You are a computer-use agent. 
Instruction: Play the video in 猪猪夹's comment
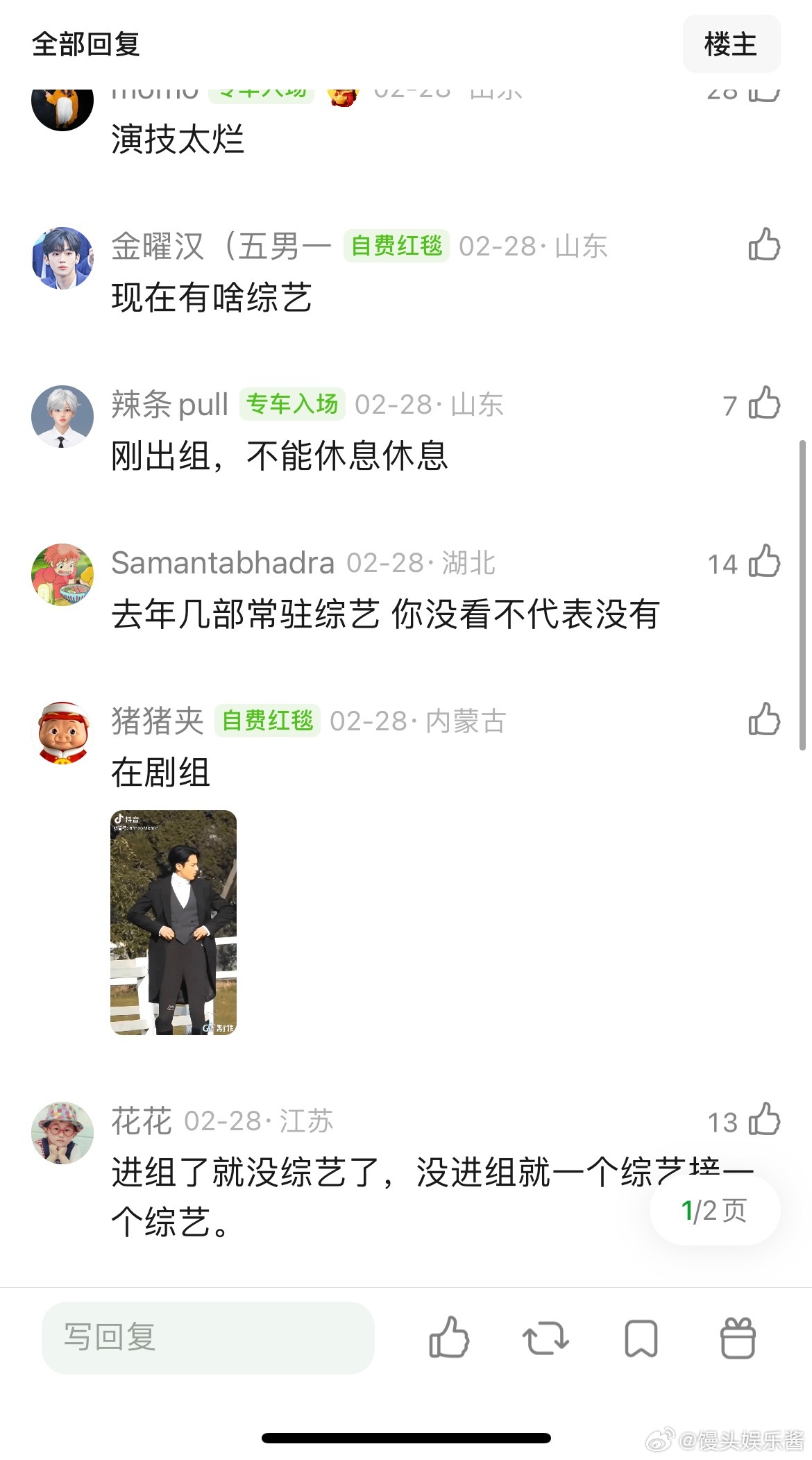click(x=174, y=923)
